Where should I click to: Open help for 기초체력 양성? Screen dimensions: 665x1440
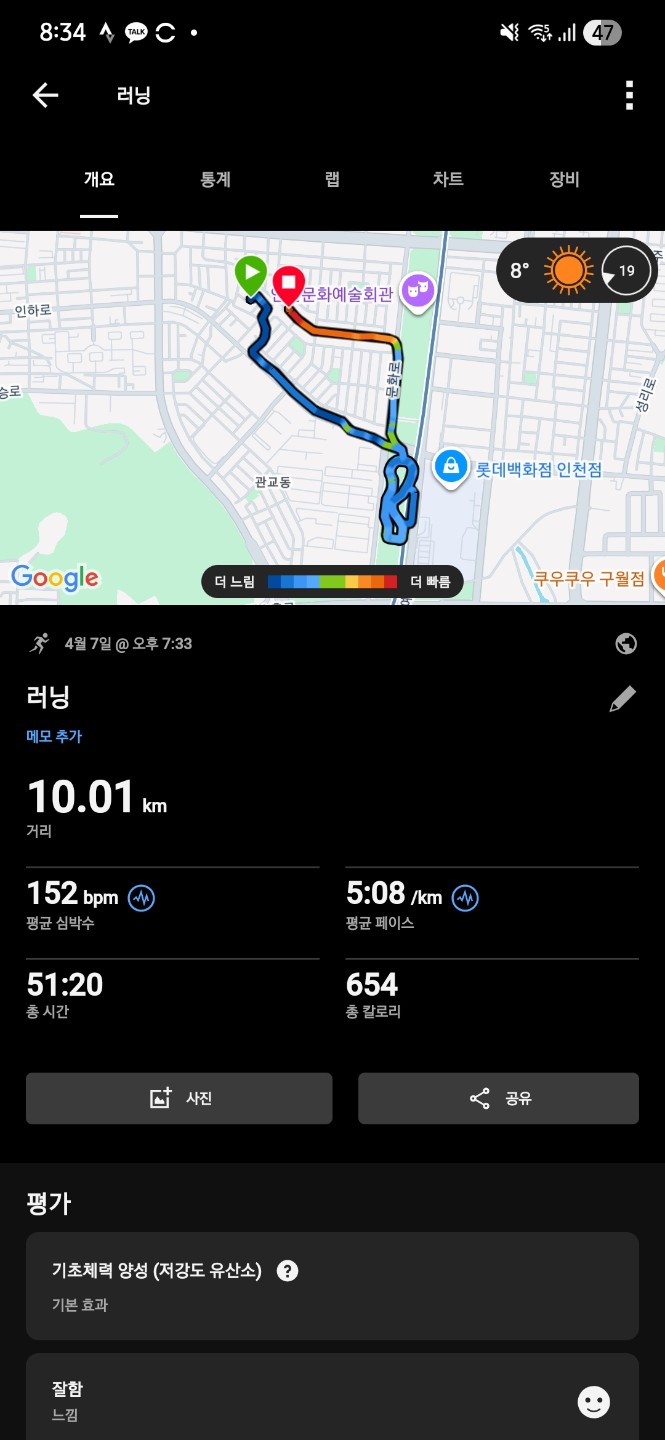[x=288, y=1271]
